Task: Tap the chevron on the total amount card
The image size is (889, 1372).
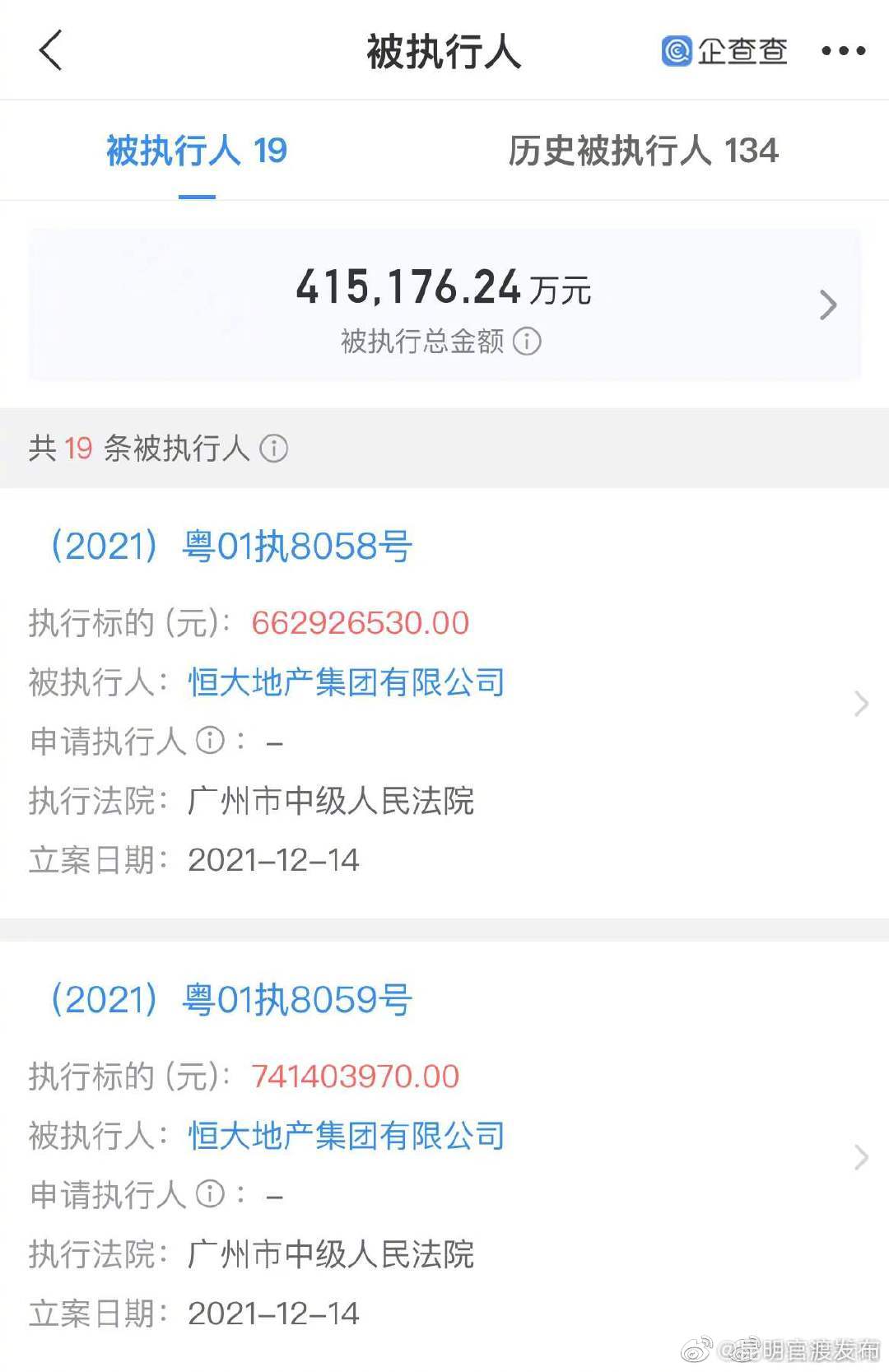Action: (x=828, y=305)
